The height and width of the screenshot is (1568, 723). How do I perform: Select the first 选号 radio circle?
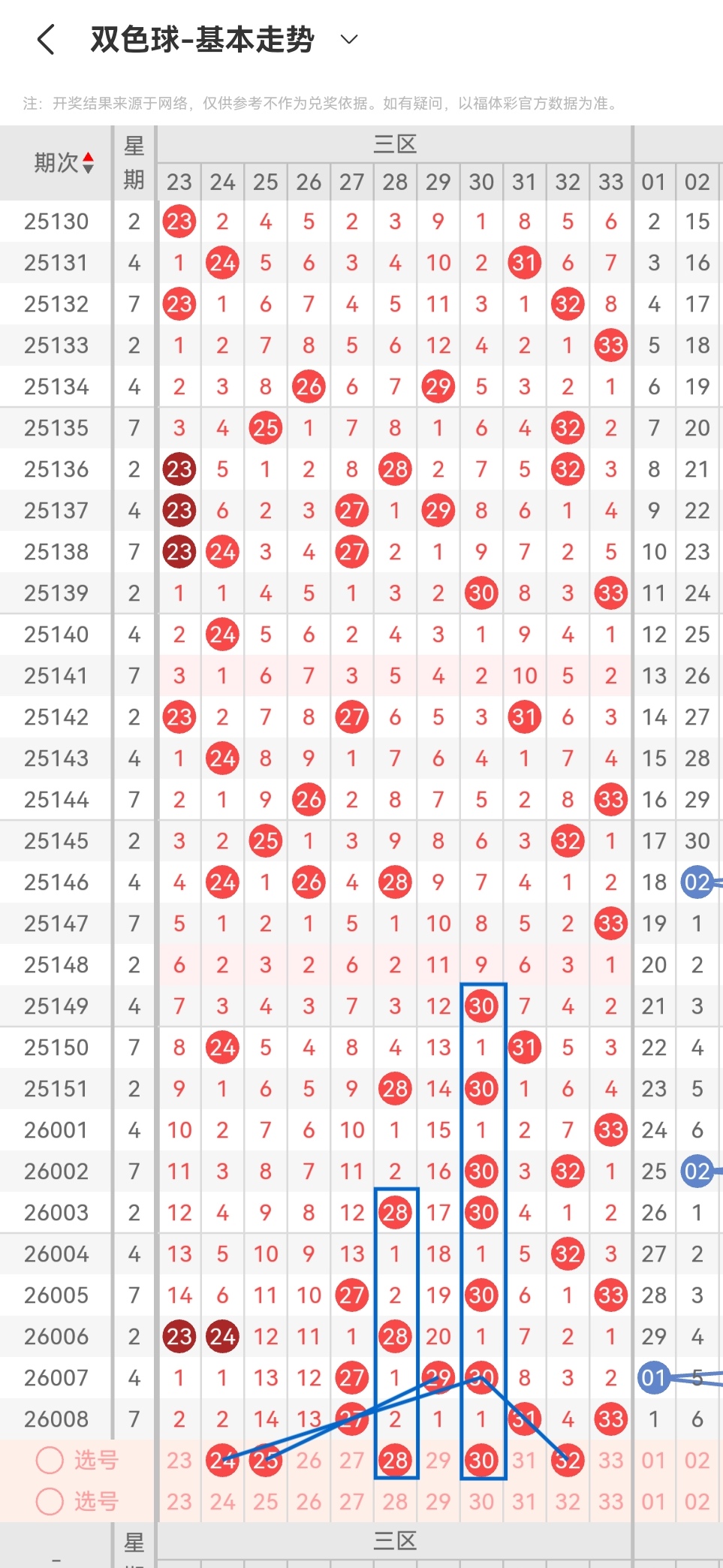(x=49, y=1459)
